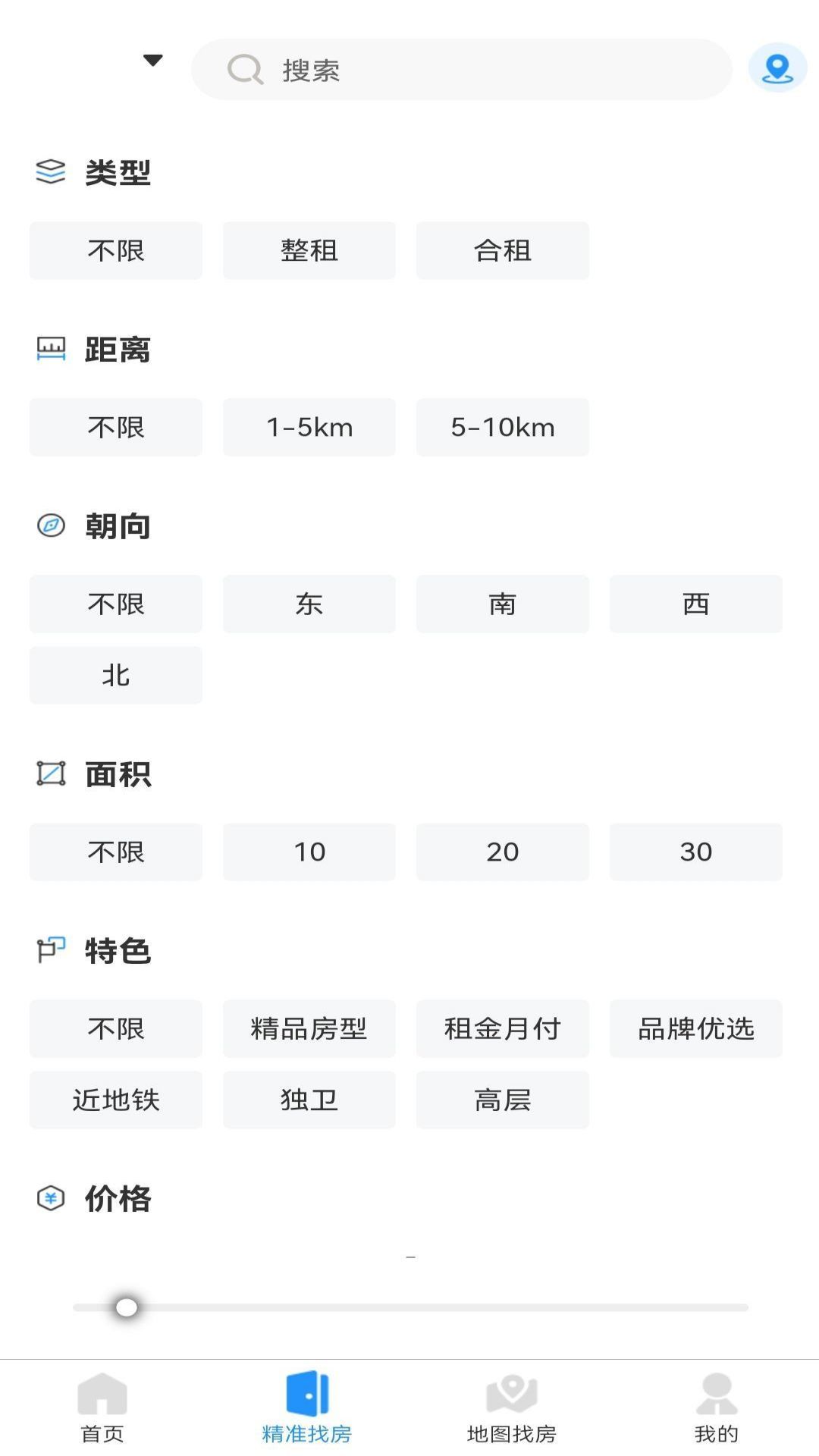
Task: Select 1-5km distance option
Action: tap(309, 427)
